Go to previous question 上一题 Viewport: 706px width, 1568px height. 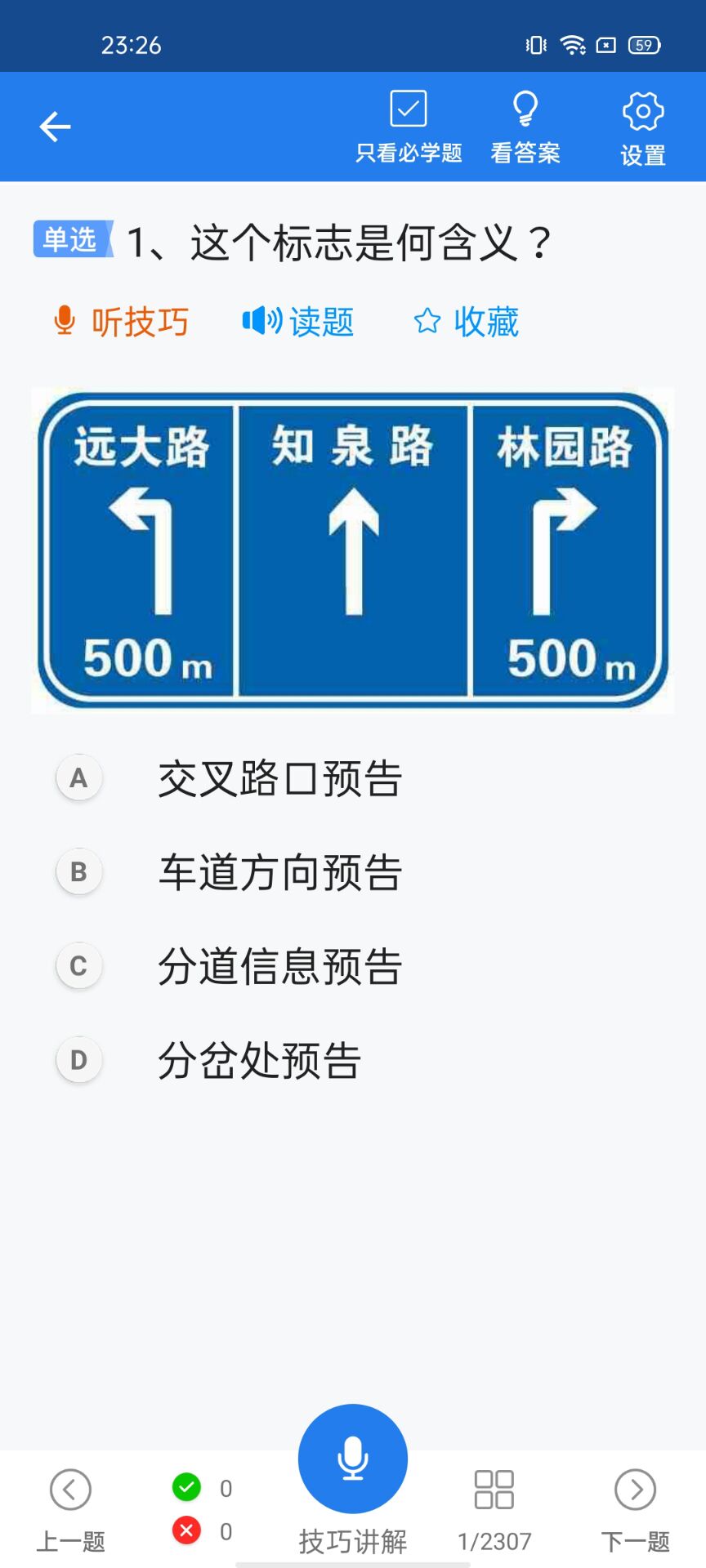[x=70, y=1511]
